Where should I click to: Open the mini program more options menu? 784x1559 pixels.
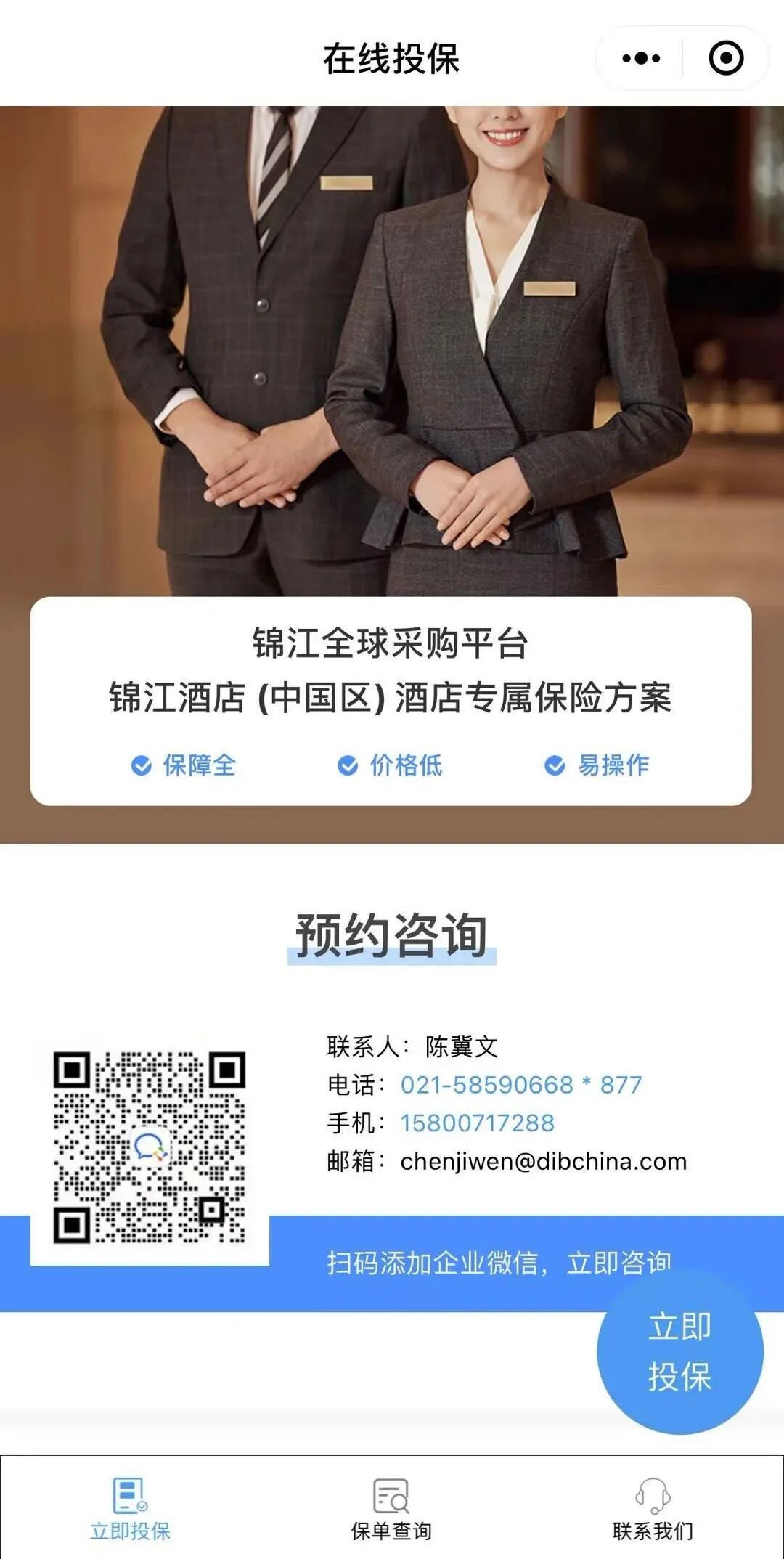641,58
